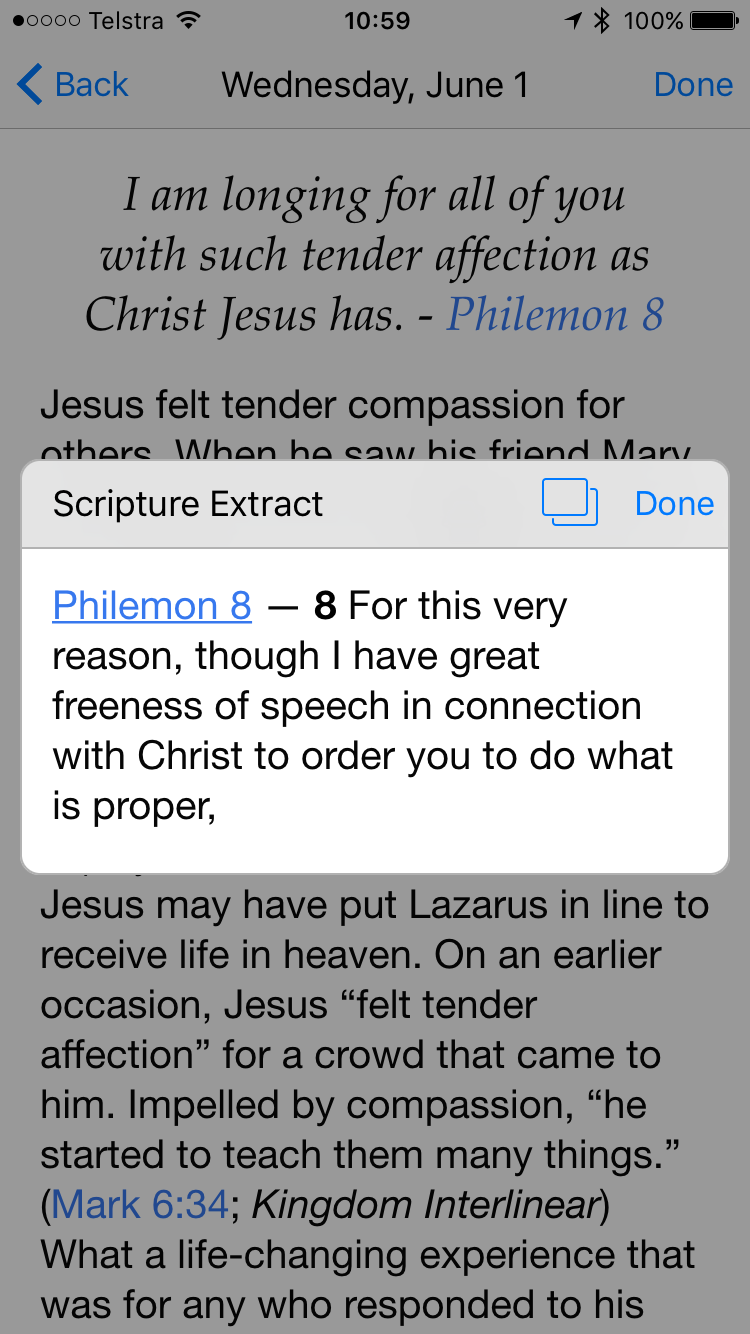750x1334 pixels.
Task: Open the underlined Philemon 8 link in popup
Action: coord(152,606)
